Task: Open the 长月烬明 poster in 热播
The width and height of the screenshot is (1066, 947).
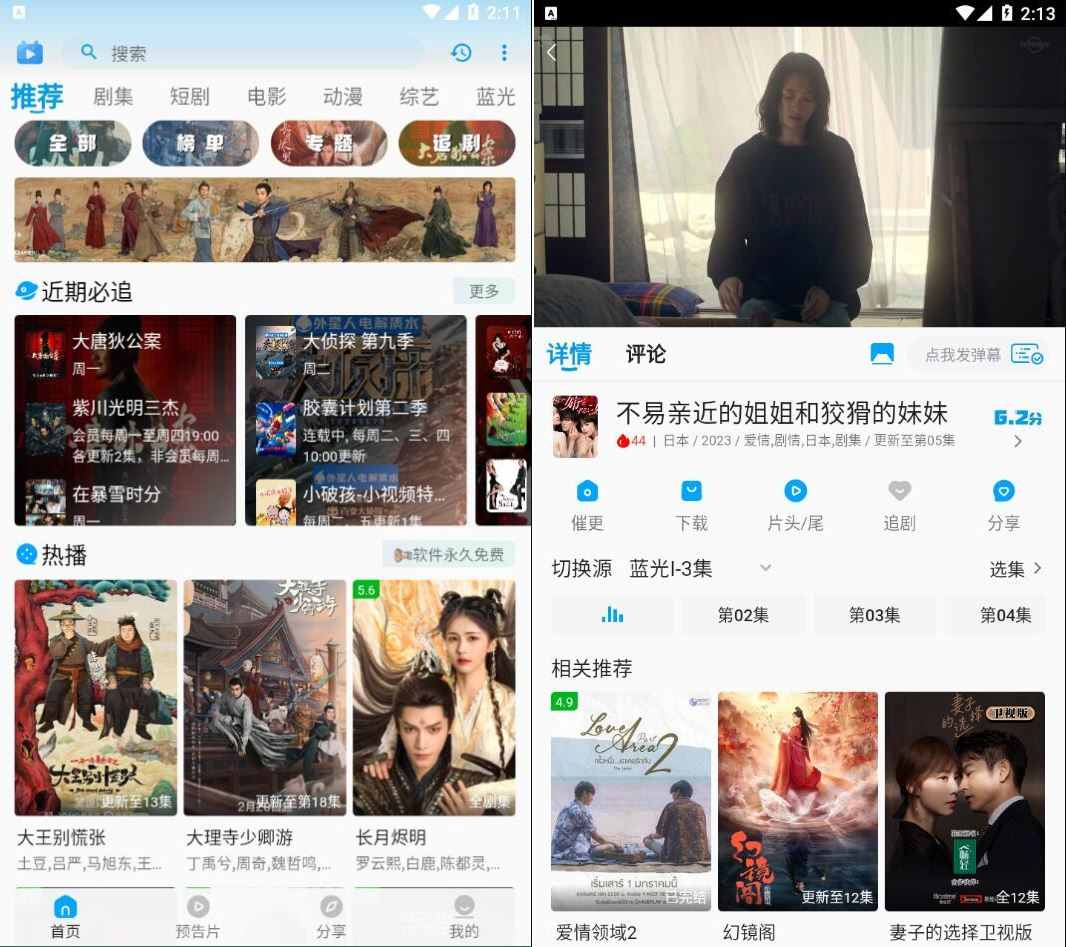Action: (x=434, y=697)
